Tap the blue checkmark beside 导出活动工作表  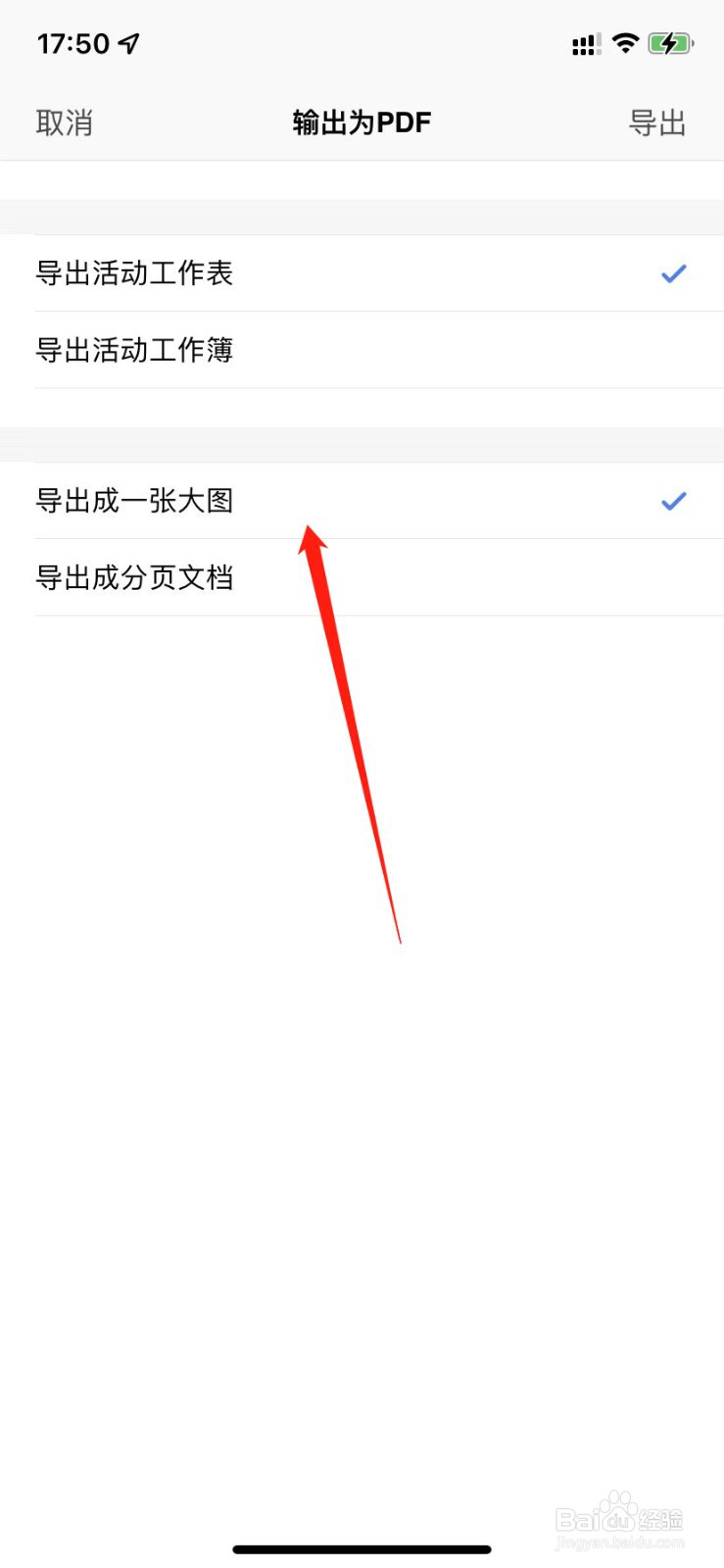coord(673,273)
